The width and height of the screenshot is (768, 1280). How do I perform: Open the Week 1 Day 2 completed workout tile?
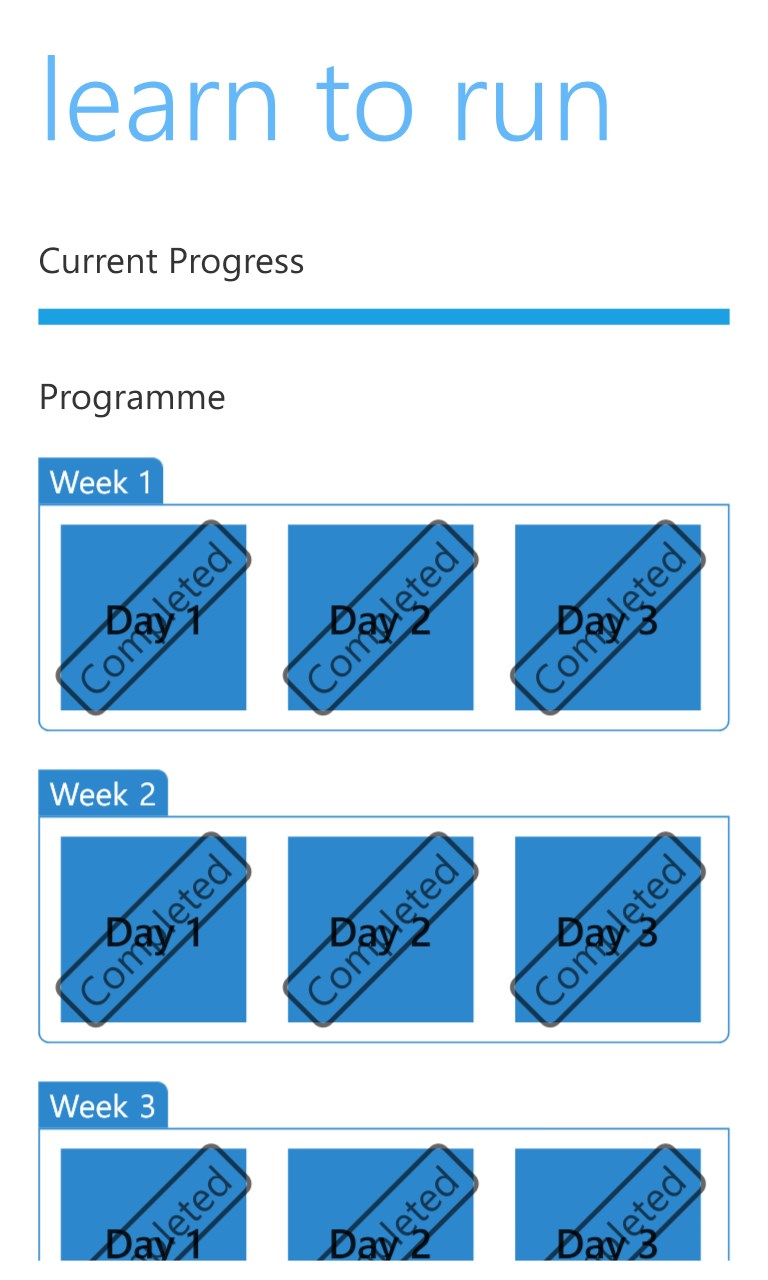click(380, 617)
